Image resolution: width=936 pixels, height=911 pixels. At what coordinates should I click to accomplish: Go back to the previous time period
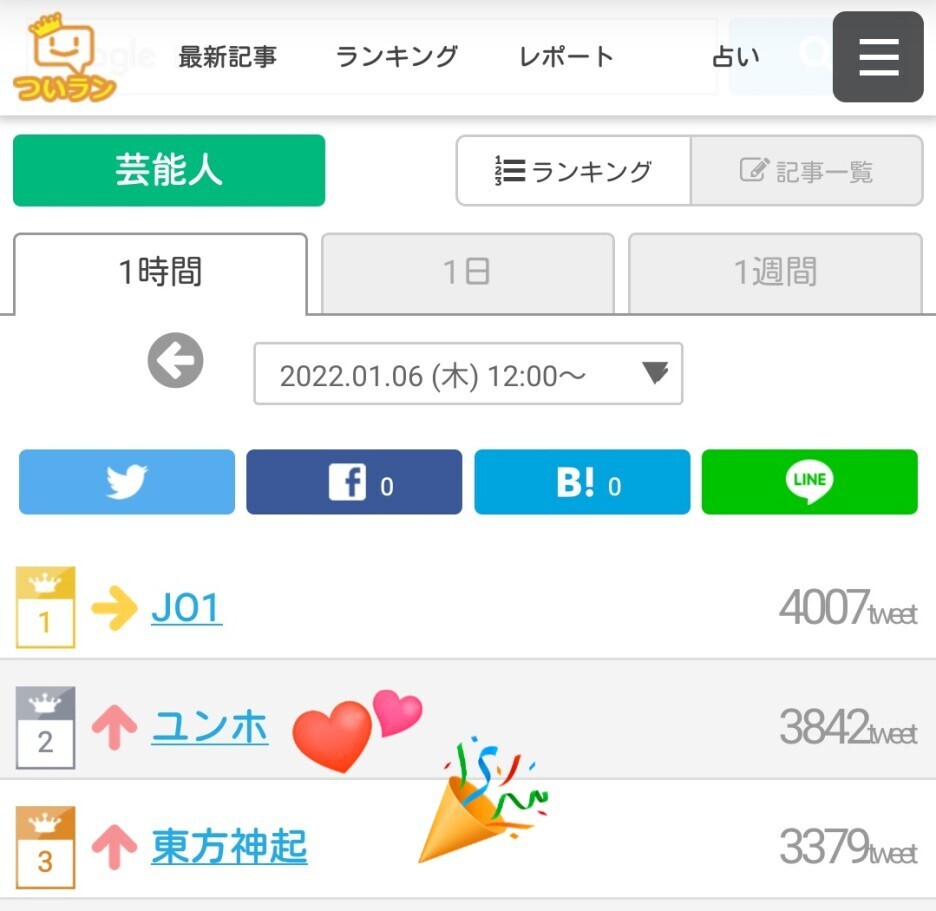coord(176,361)
